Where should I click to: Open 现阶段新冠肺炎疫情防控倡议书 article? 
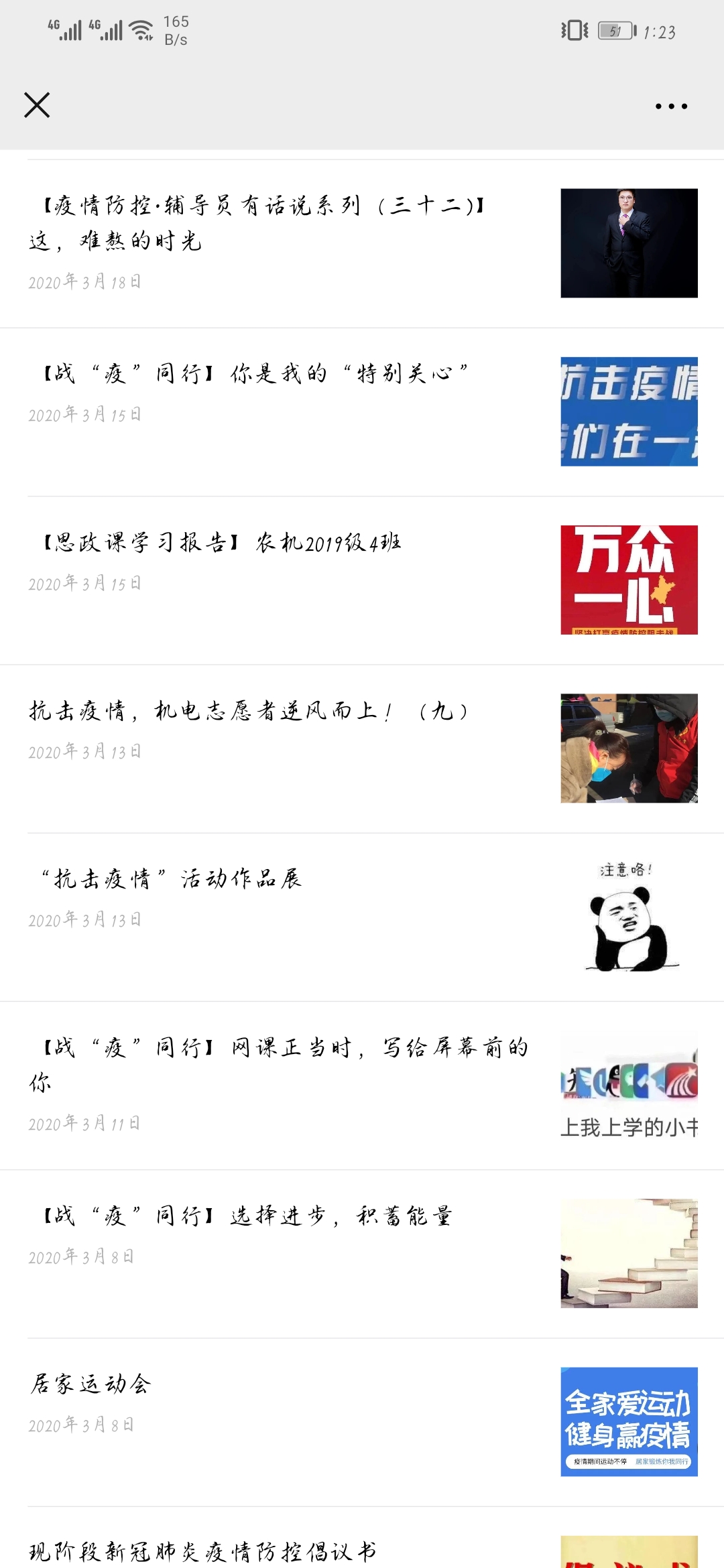201,1551
